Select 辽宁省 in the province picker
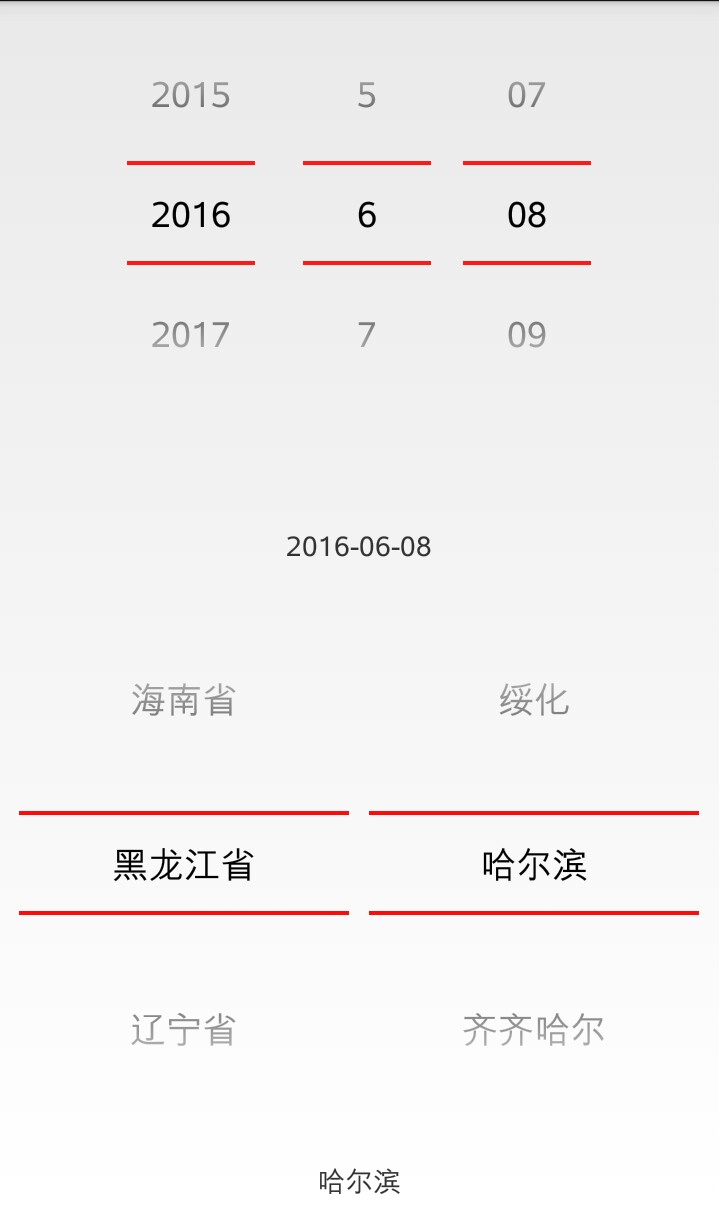The width and height of the screenshot is (719, 1231). 183,1029
